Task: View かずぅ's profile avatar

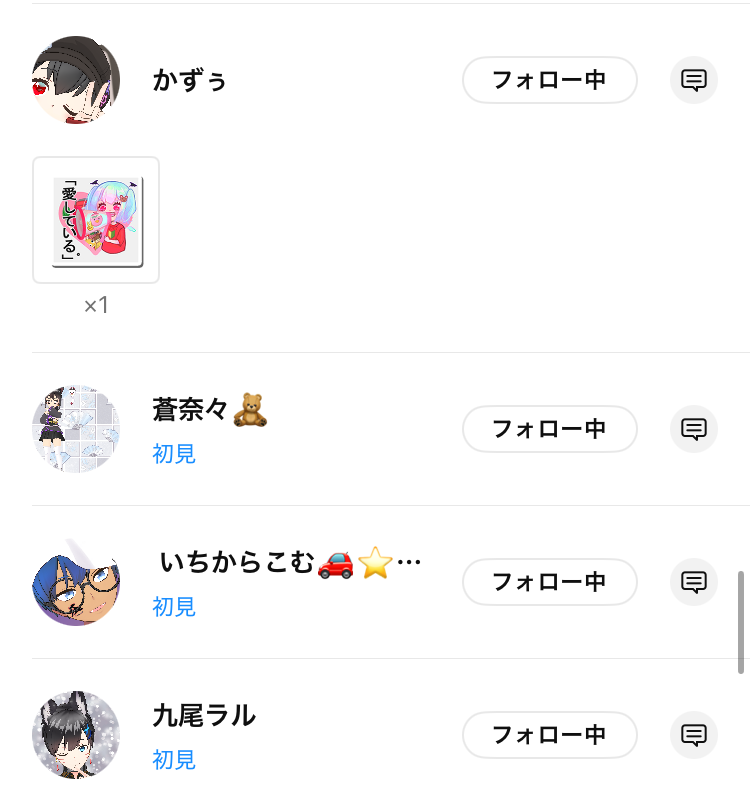Action: point(76,80)
